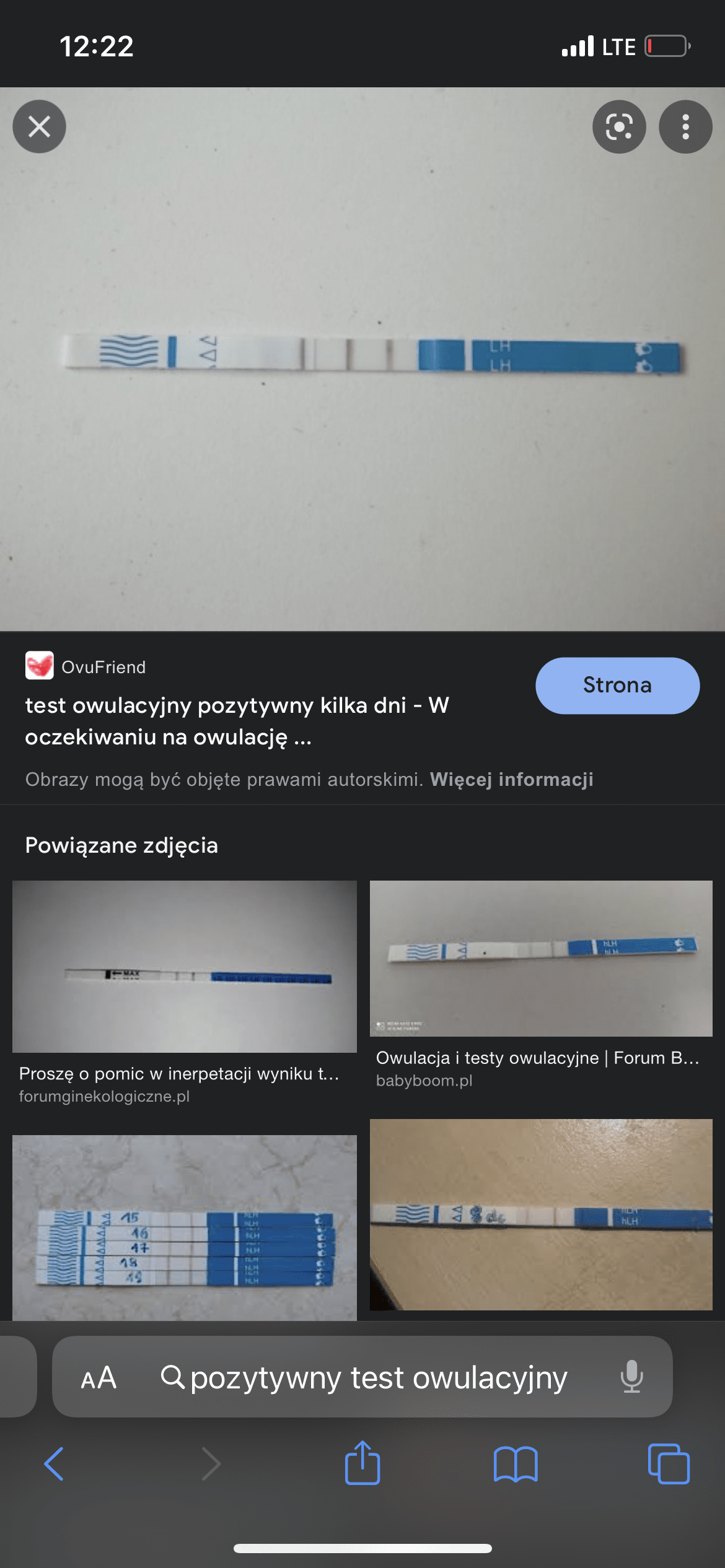Open related image from babyboom.pl
Image resolution: width=725 pixels, height=1568 pixels.
(541, 958)
